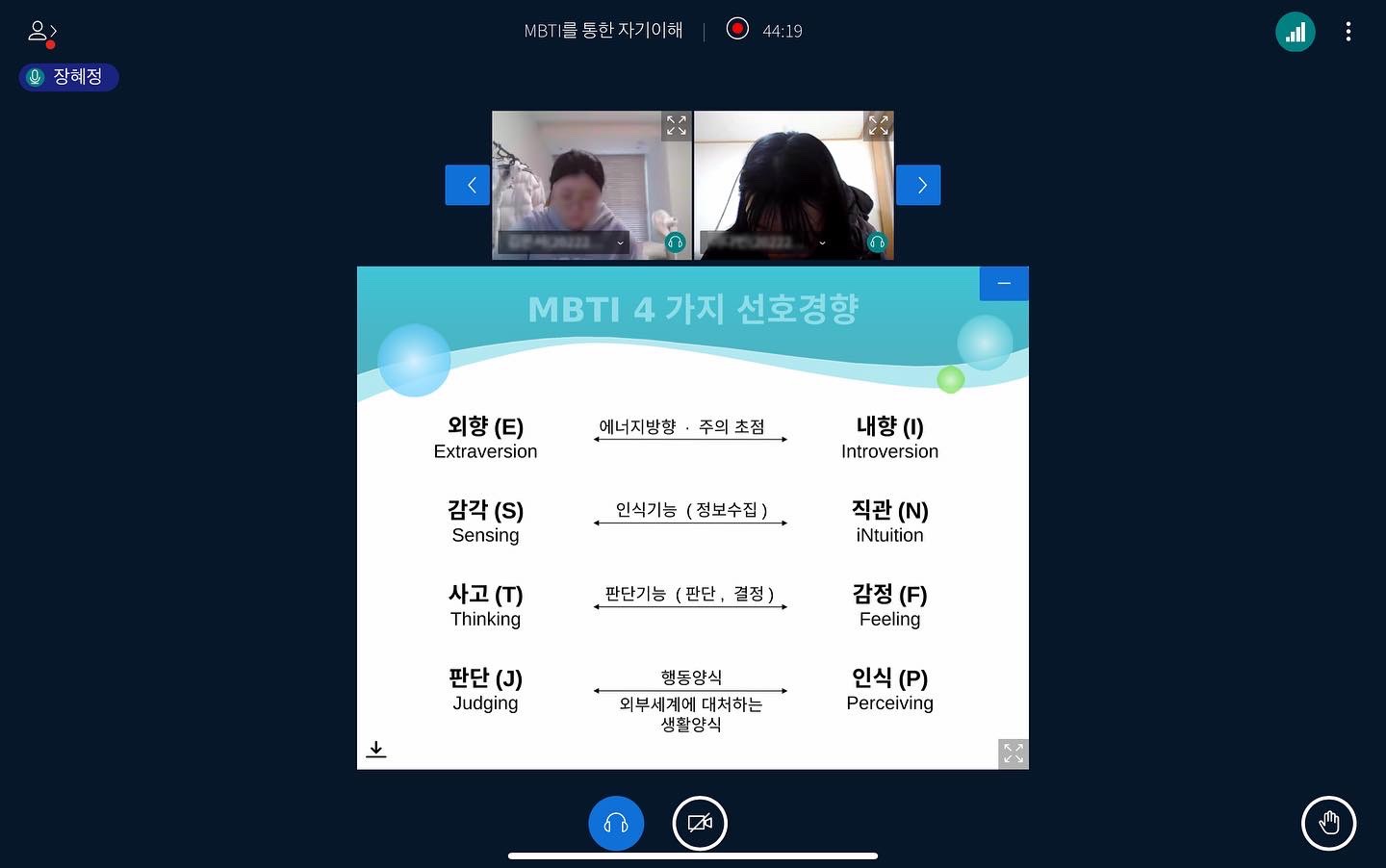This screenshot has height=868, width=1386.
Task: Minimize the shared MBTI slide
Action: pos(1004,284)
